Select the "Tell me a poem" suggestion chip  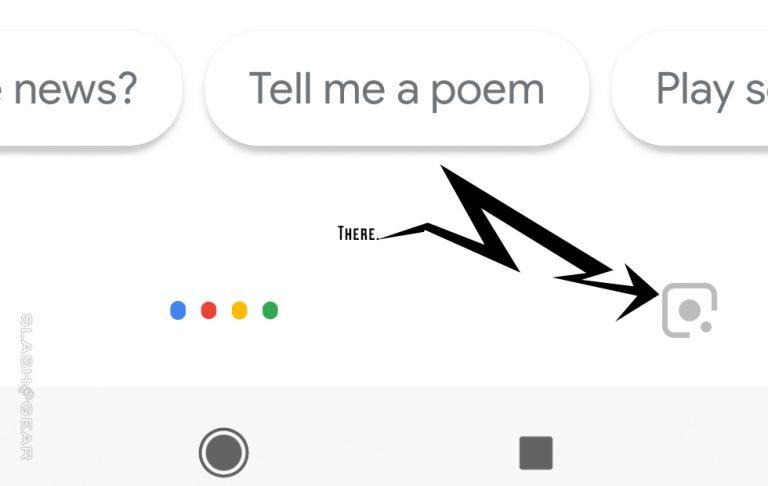(396, 89)
